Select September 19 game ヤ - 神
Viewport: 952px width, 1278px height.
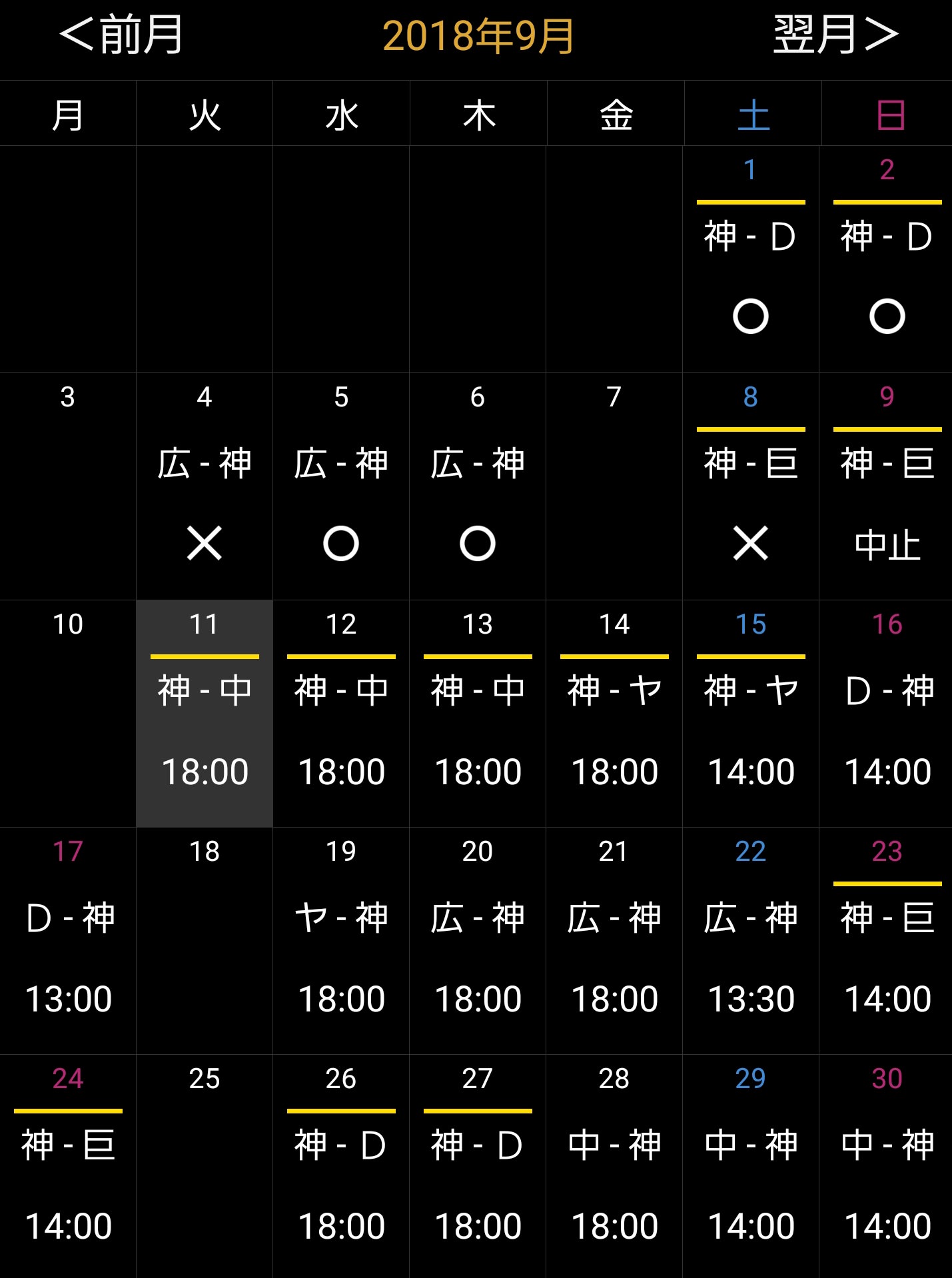point(341,942)
